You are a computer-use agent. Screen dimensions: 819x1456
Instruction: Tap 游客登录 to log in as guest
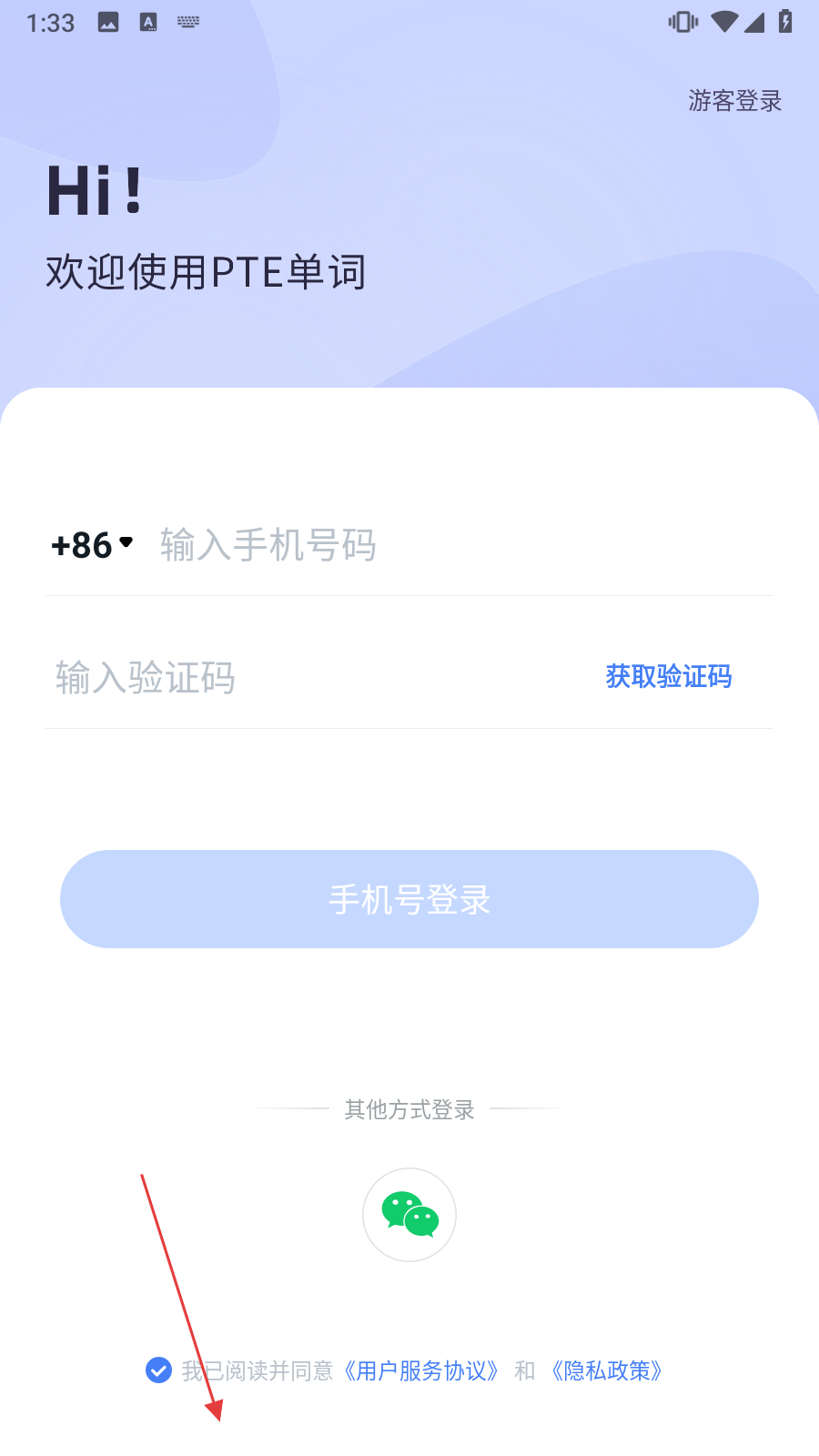pyautogui.click(x=734, y=101)
